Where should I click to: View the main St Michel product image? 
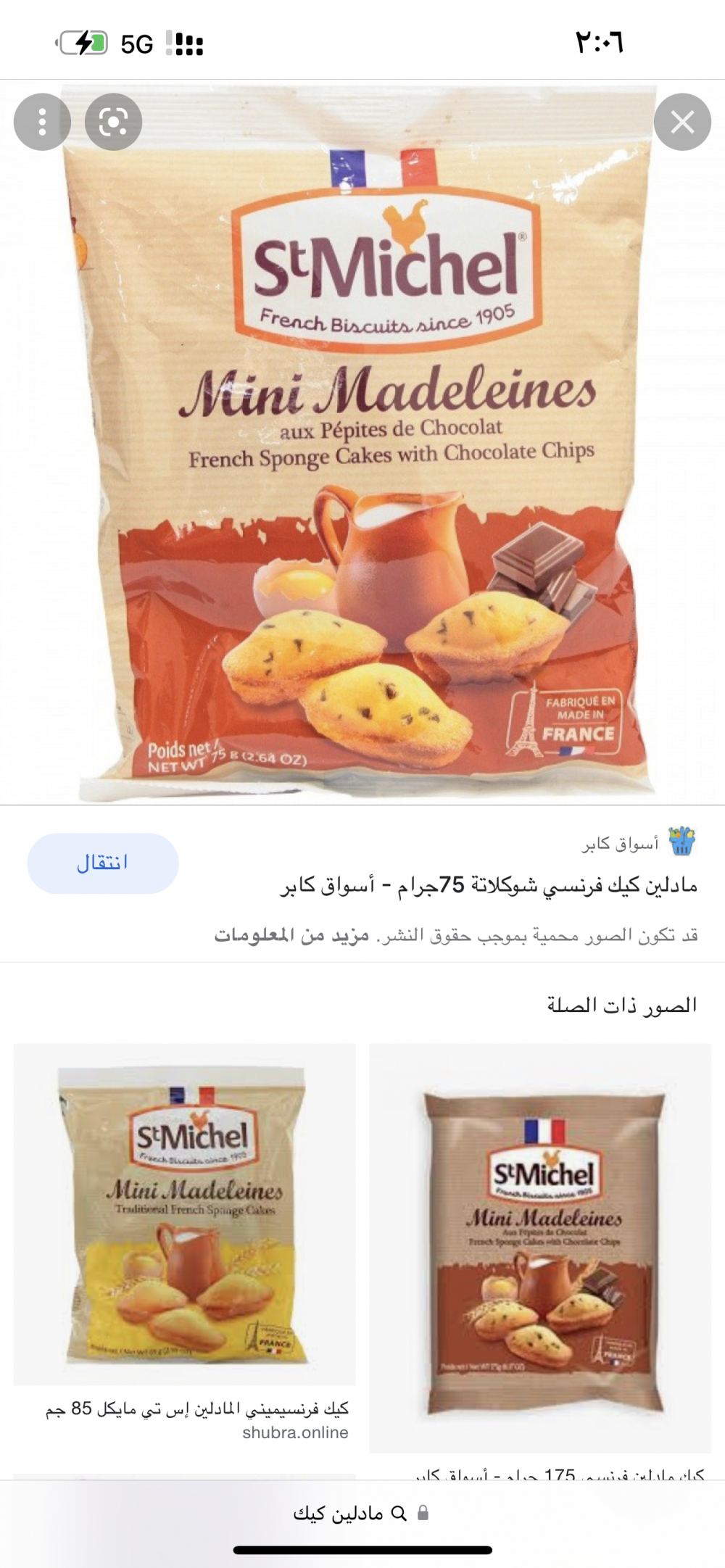point(362,442)
